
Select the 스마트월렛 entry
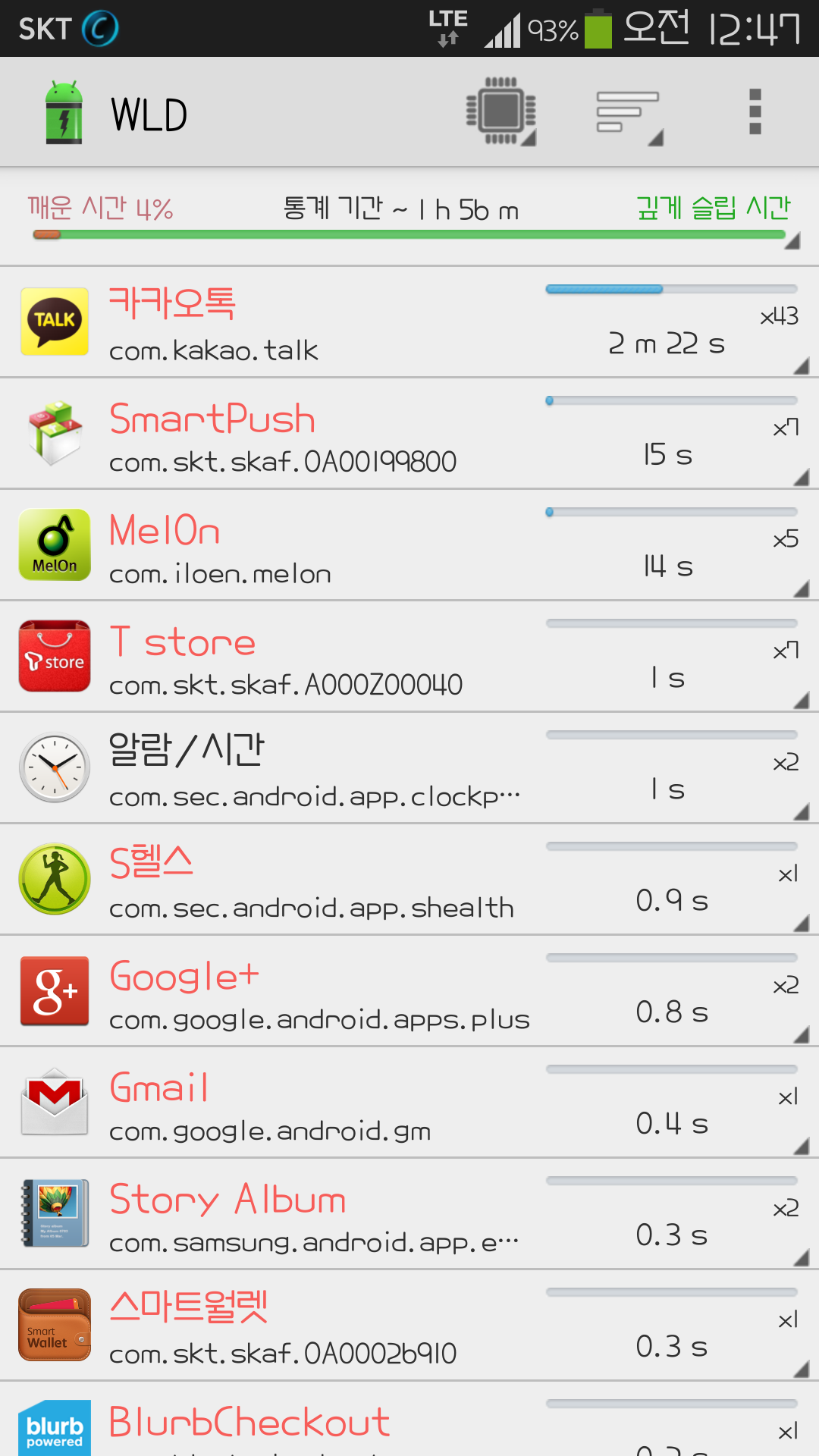tap(409, 1326)
